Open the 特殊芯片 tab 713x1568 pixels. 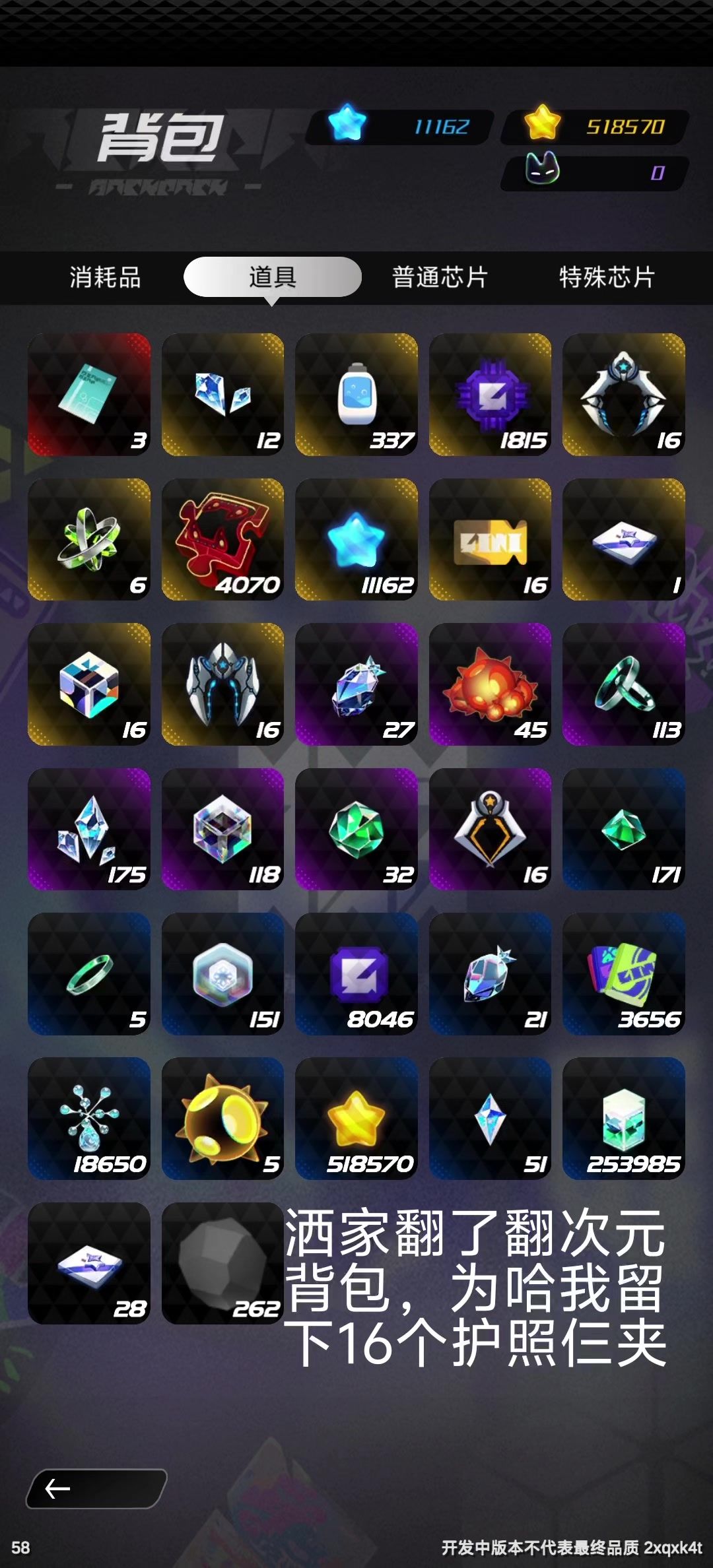point(607,277)
